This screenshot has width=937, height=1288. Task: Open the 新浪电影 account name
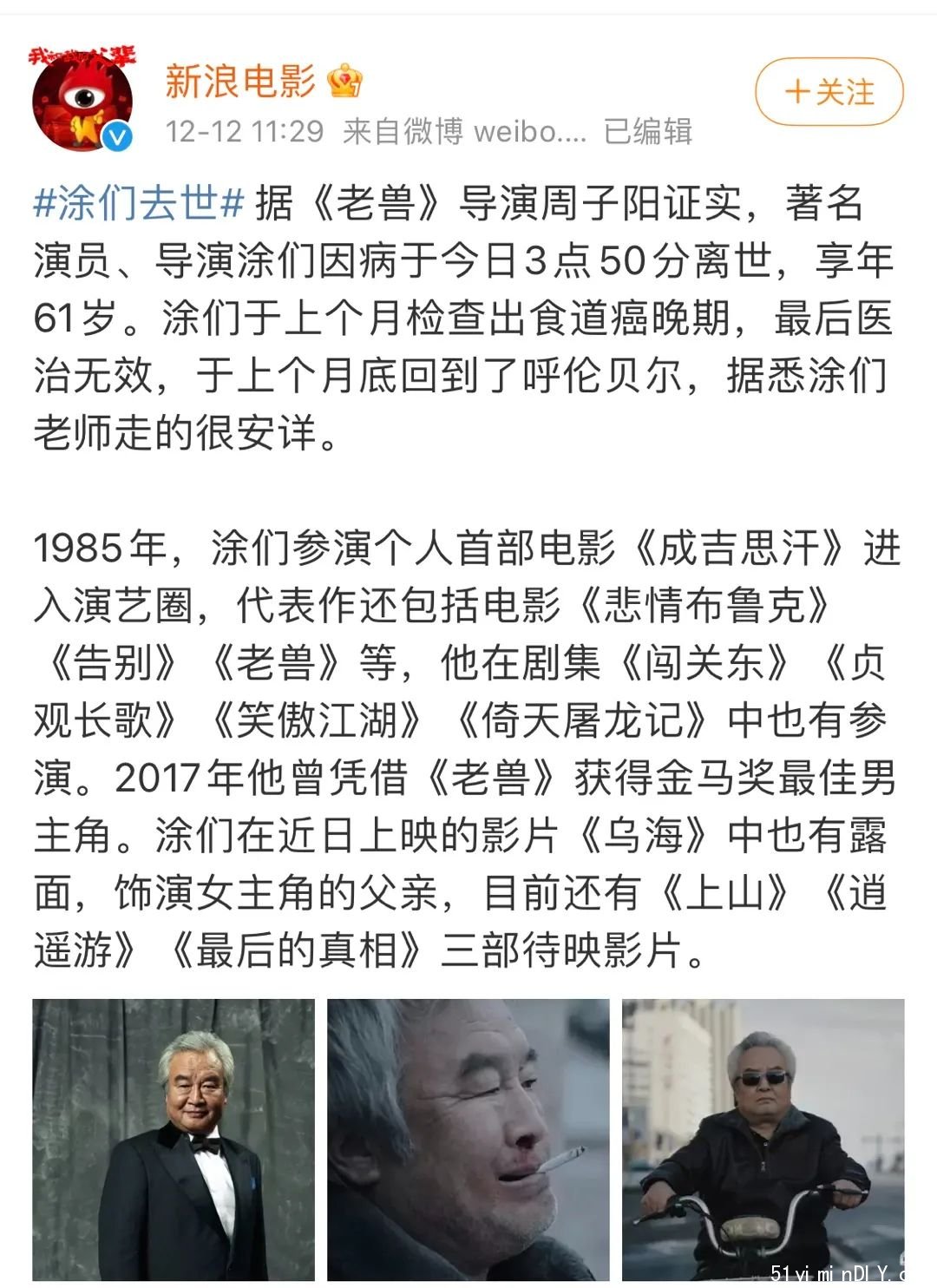click(x=240, y=82)
